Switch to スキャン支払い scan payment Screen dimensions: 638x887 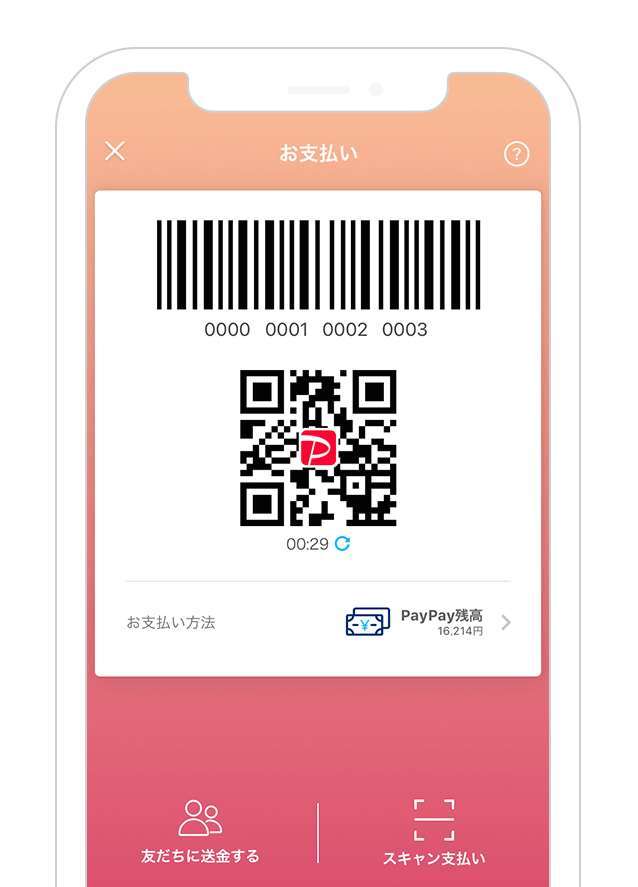[434, 831]
